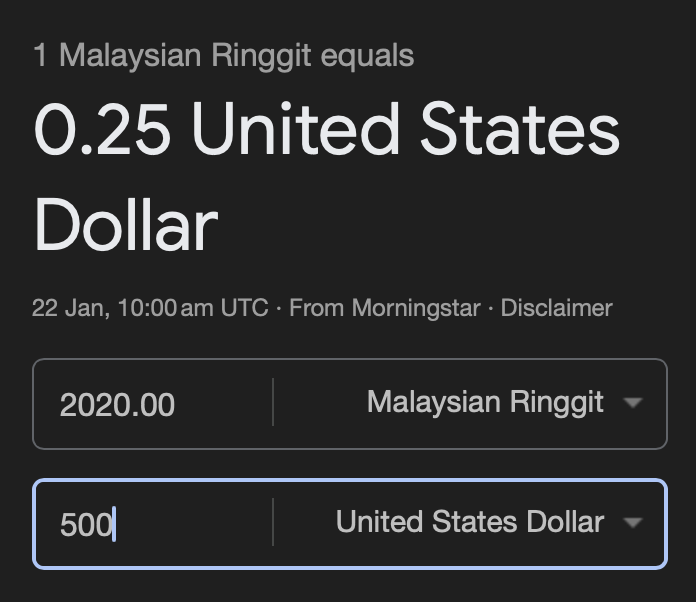Focus the United States Dollar amount field
Viewport: 696px width, 602px height.
coord(150,523)
